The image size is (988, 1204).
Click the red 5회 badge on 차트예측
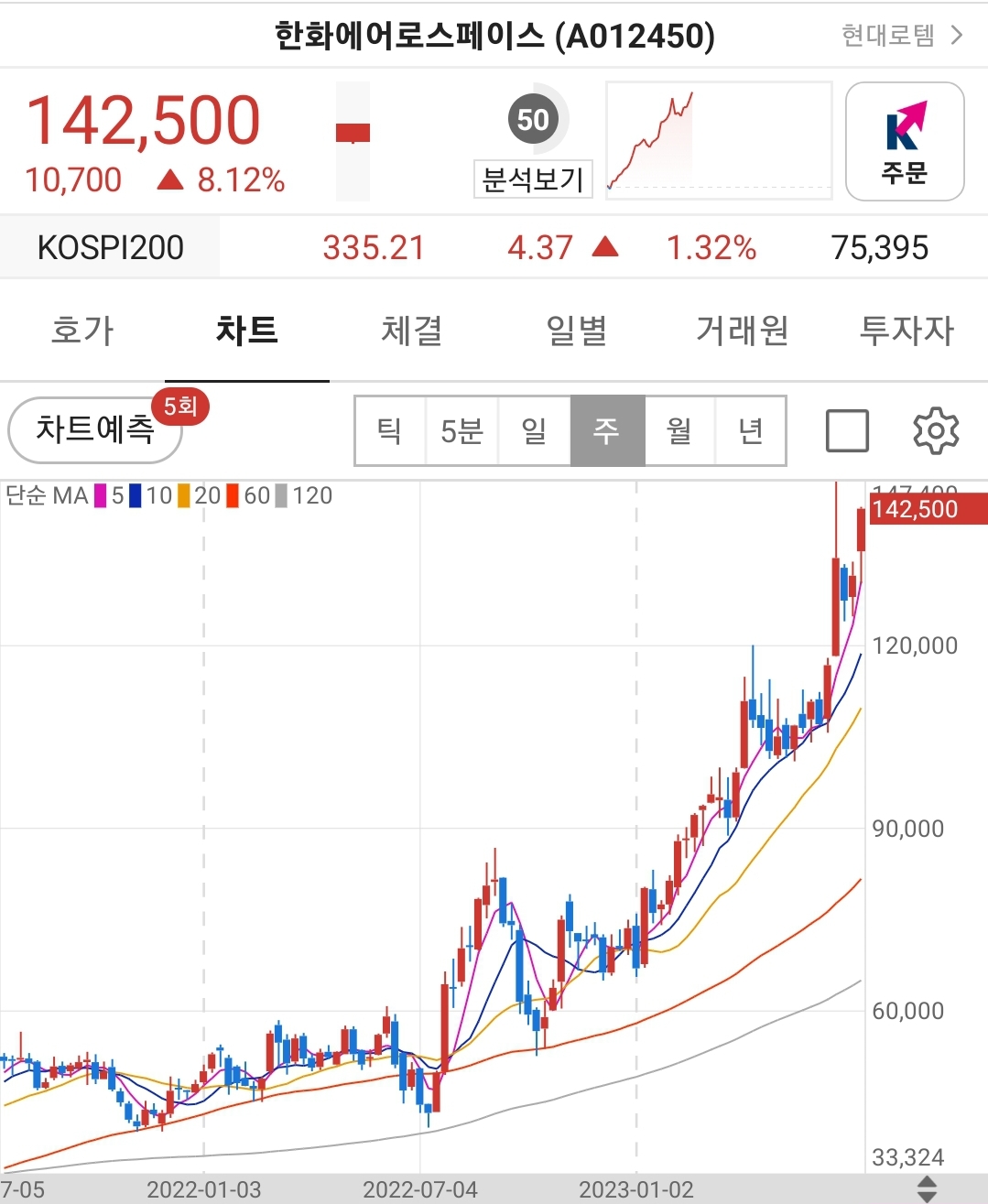(180, 407)
